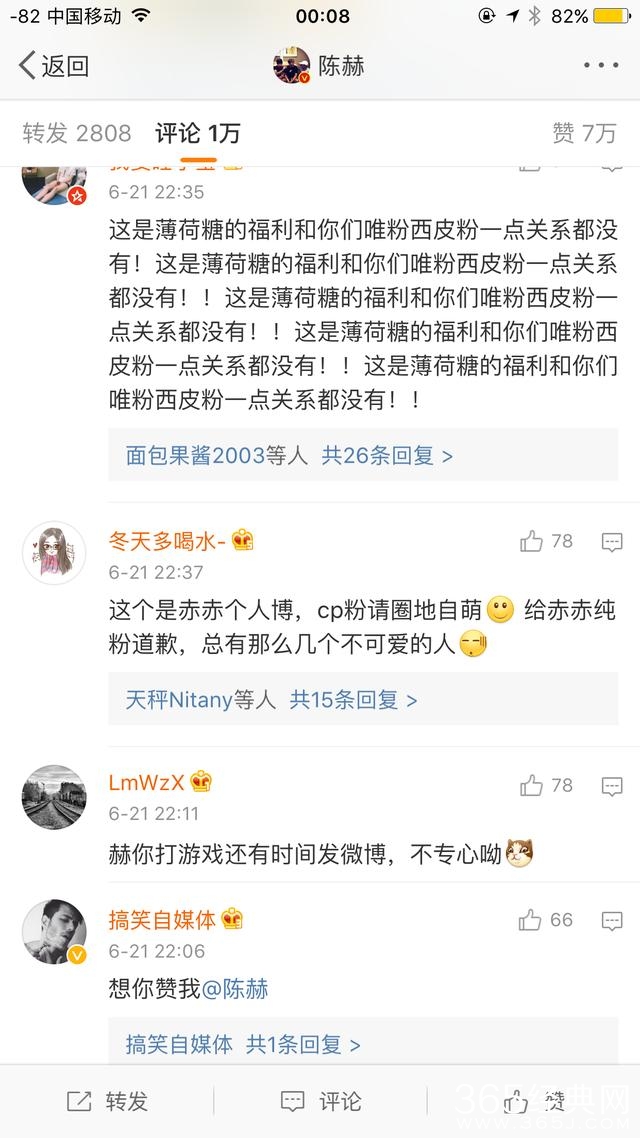Expand the 共26条回复 replies

386,456
